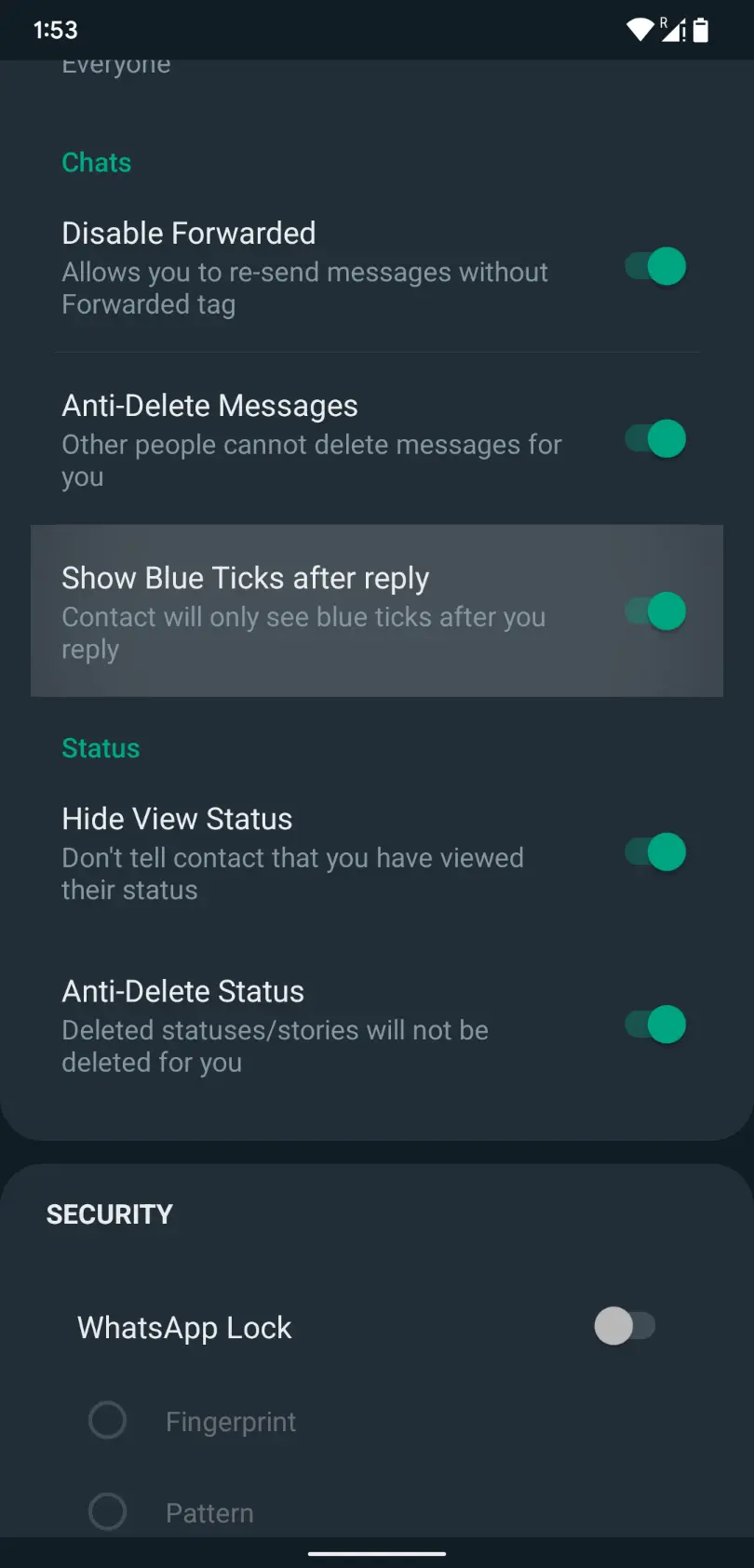Turn off the Disable Forwarded switch

655,267
